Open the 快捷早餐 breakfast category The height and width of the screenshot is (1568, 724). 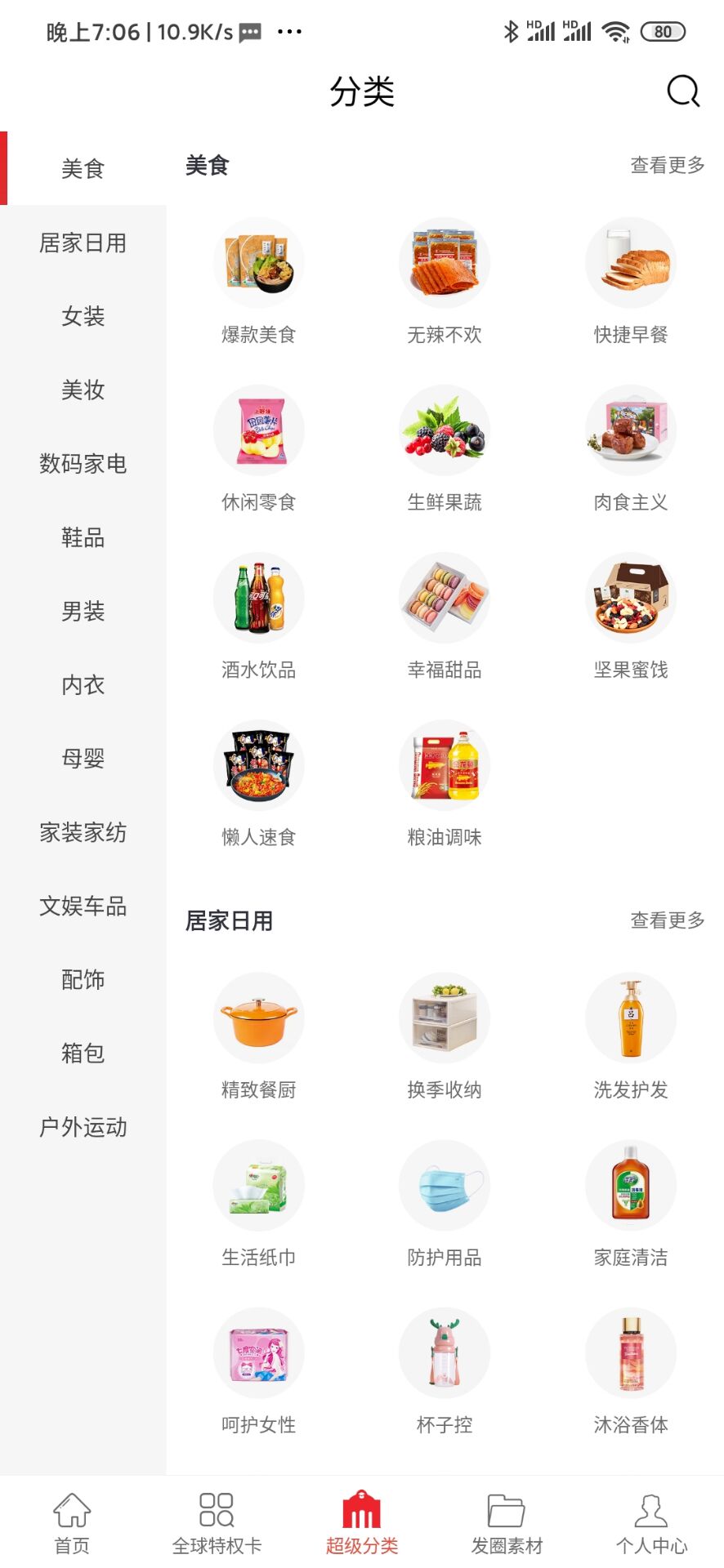click(630, 261)
